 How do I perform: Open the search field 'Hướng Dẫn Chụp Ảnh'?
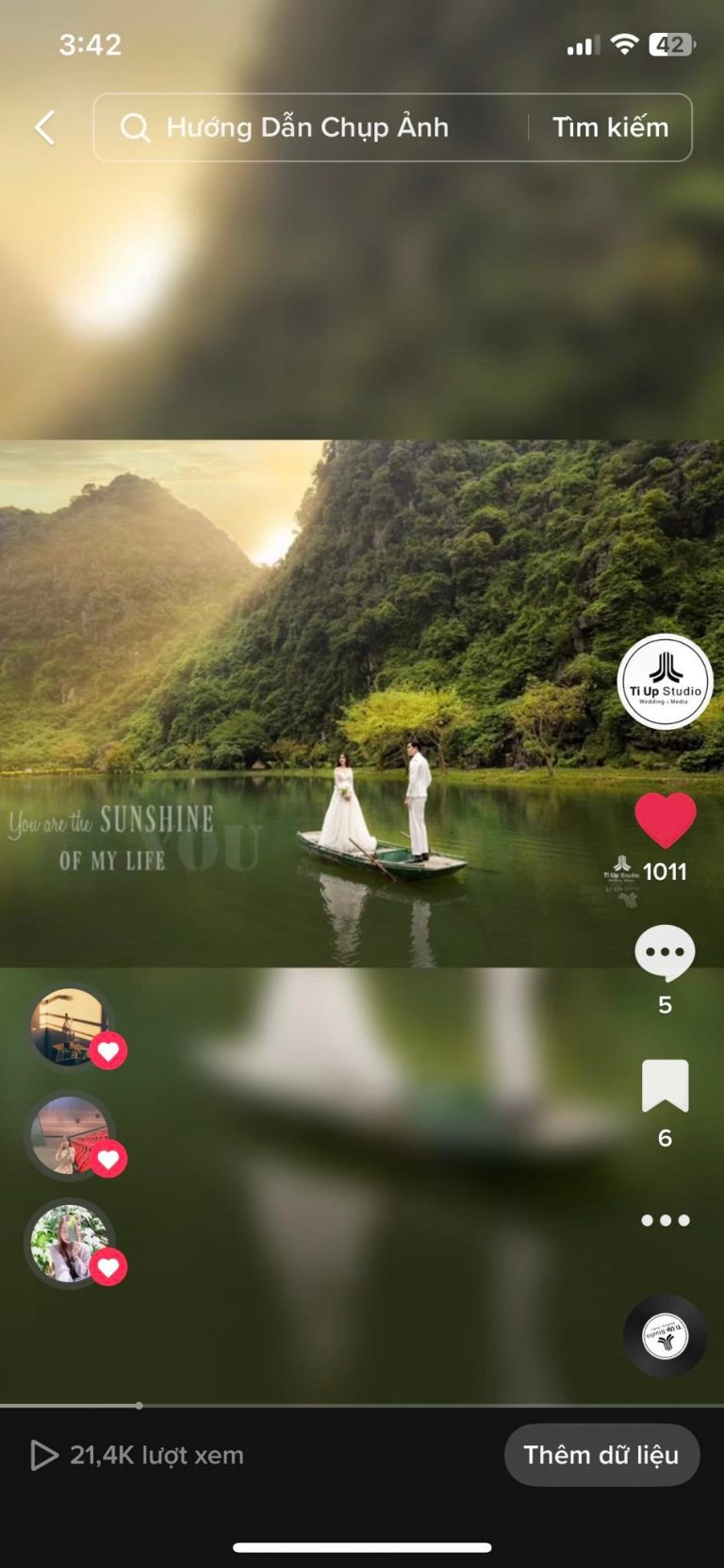pyautogui.click(x=311, y=127)
